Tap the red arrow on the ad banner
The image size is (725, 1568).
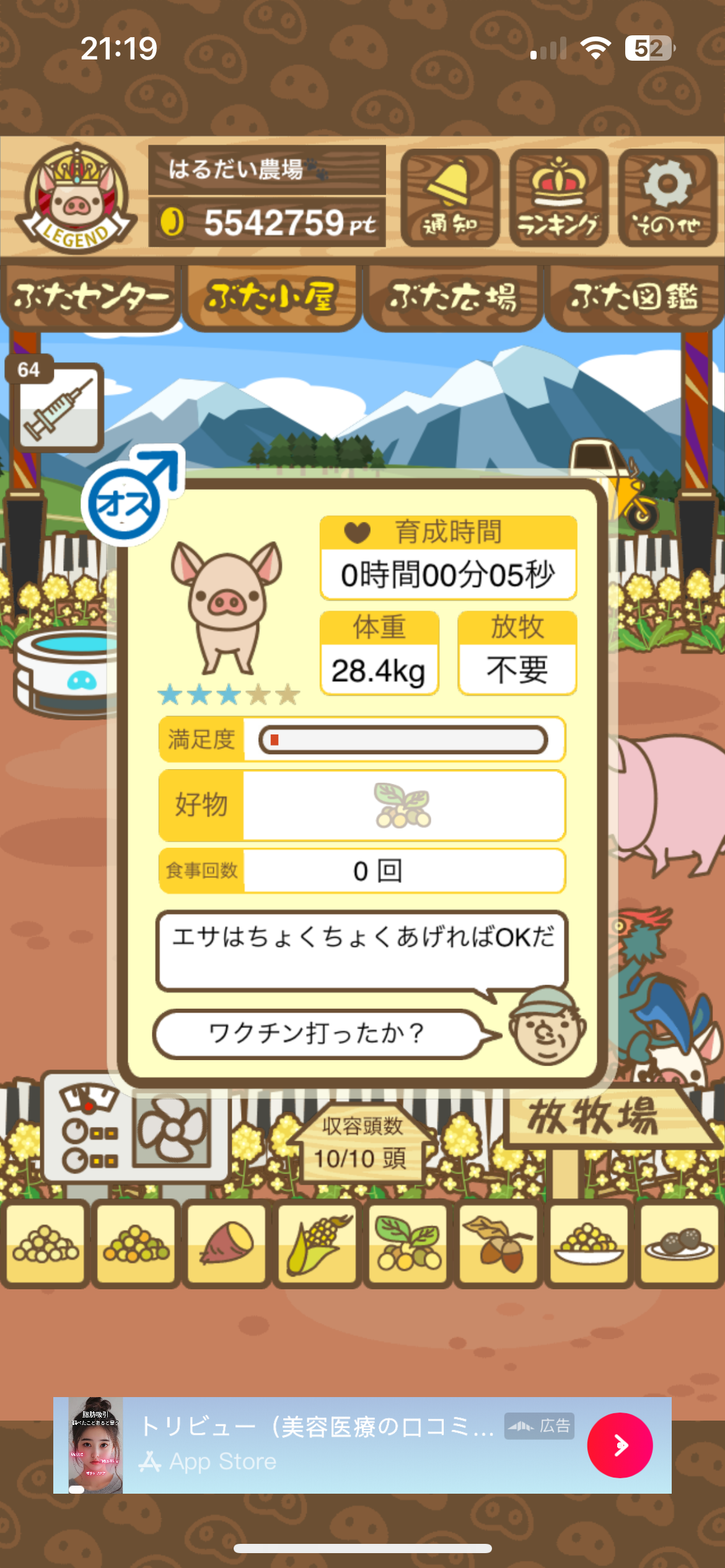620,1445
